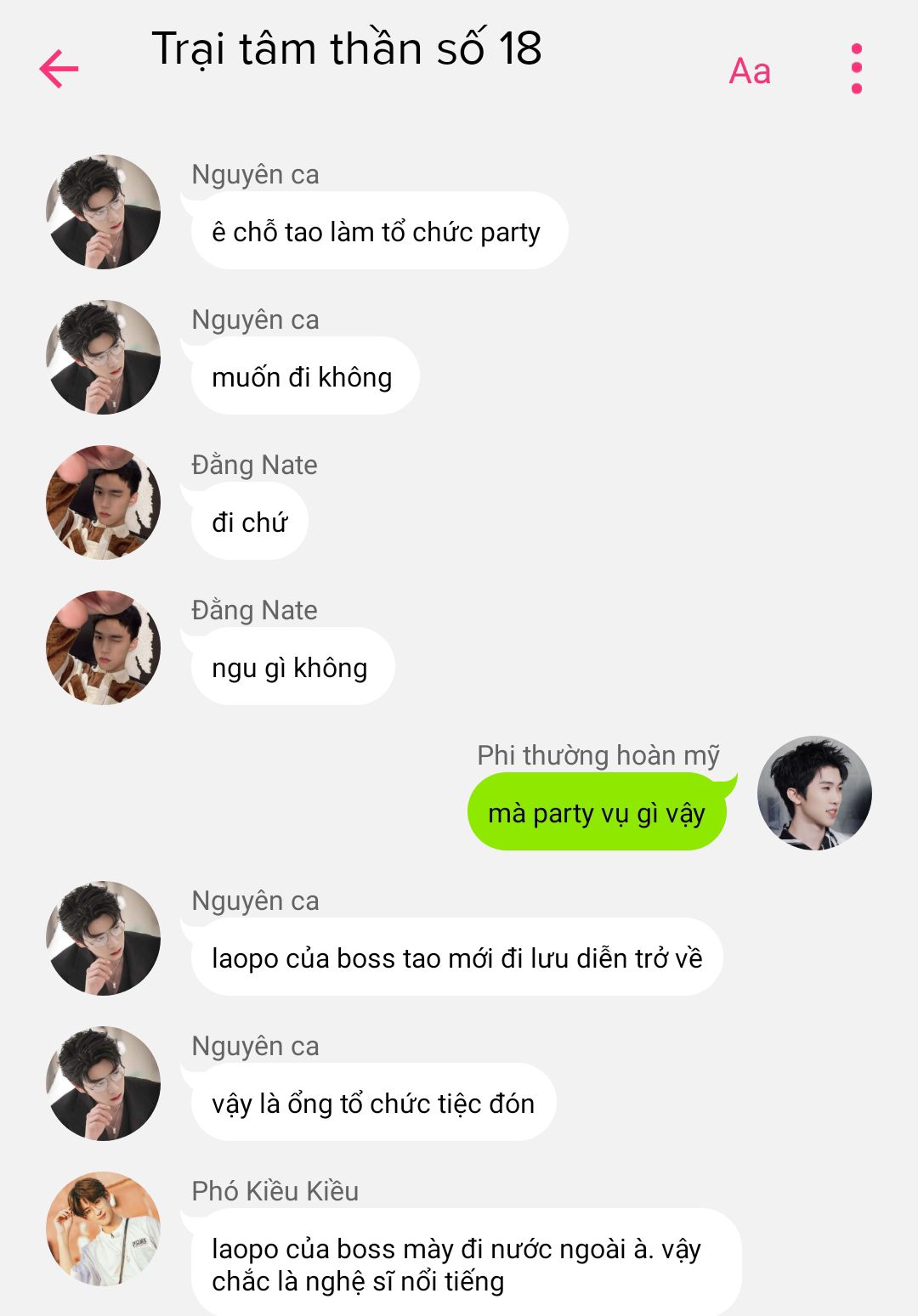Tap Nguyên ca's avatar beside party message
918x1316 pixels.
click(x=103, y=212)
